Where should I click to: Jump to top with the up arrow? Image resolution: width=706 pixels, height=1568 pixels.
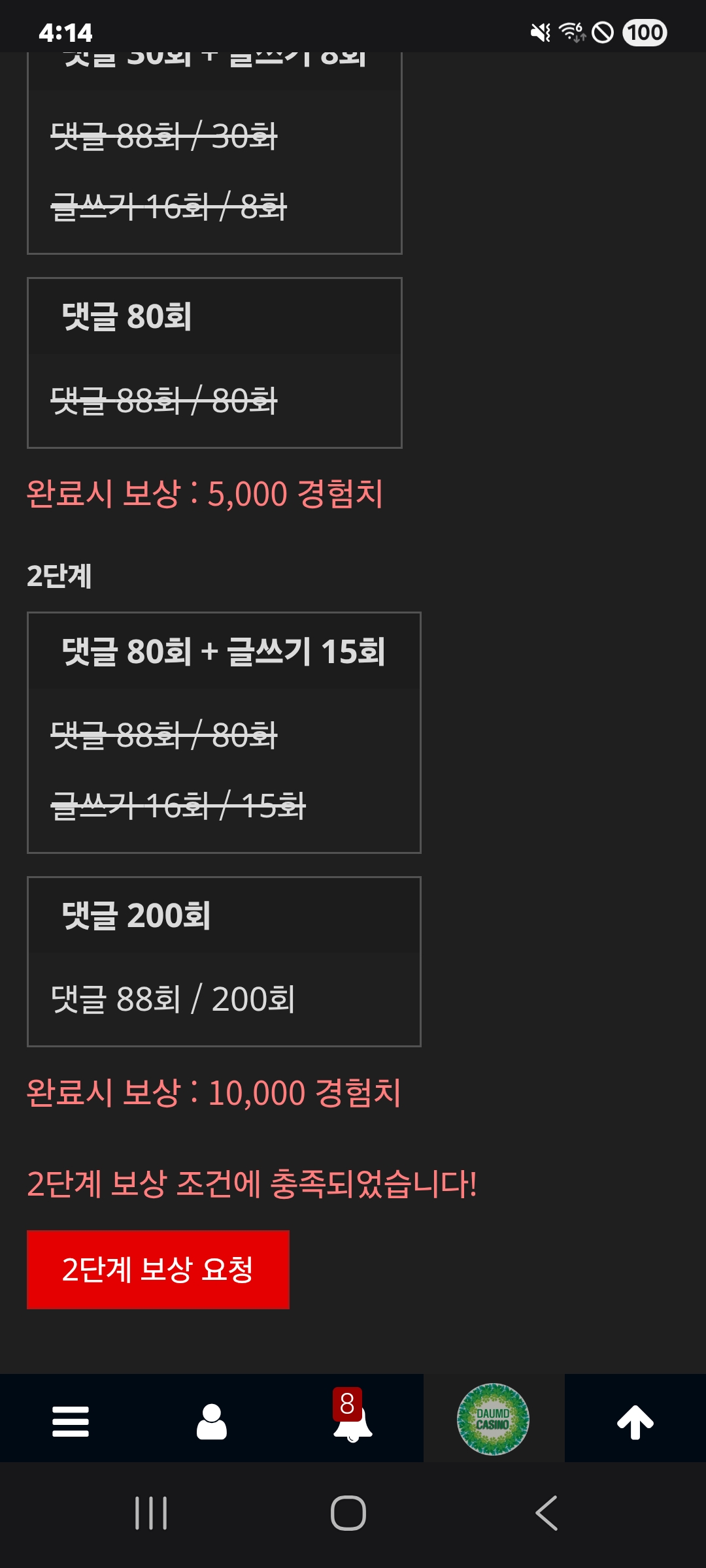pos(635,1421)
